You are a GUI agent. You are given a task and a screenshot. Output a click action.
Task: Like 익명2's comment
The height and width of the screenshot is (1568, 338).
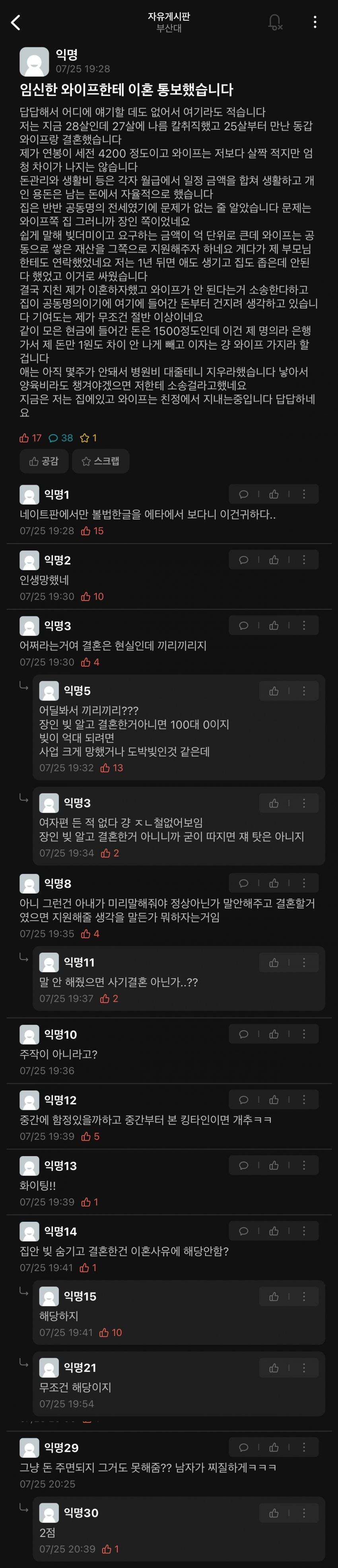pyautogui.click(x=274, y=560)
